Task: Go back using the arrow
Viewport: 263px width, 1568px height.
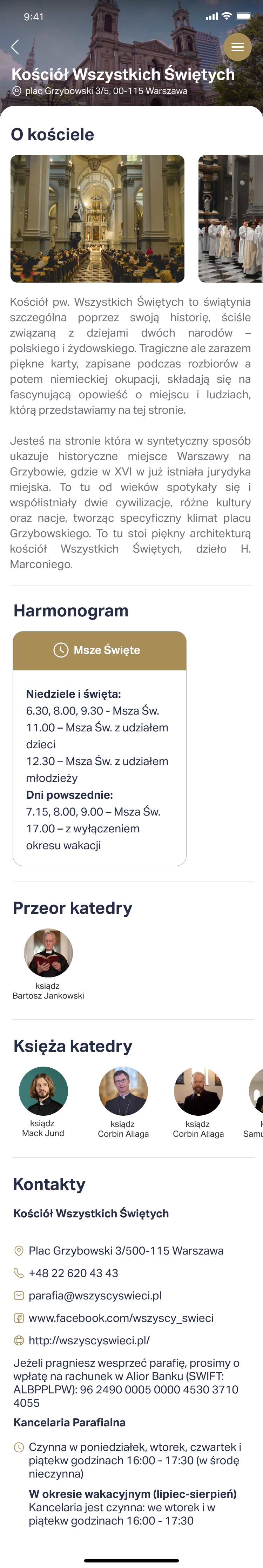Action: pyautogui.click(x=15, y=47)
